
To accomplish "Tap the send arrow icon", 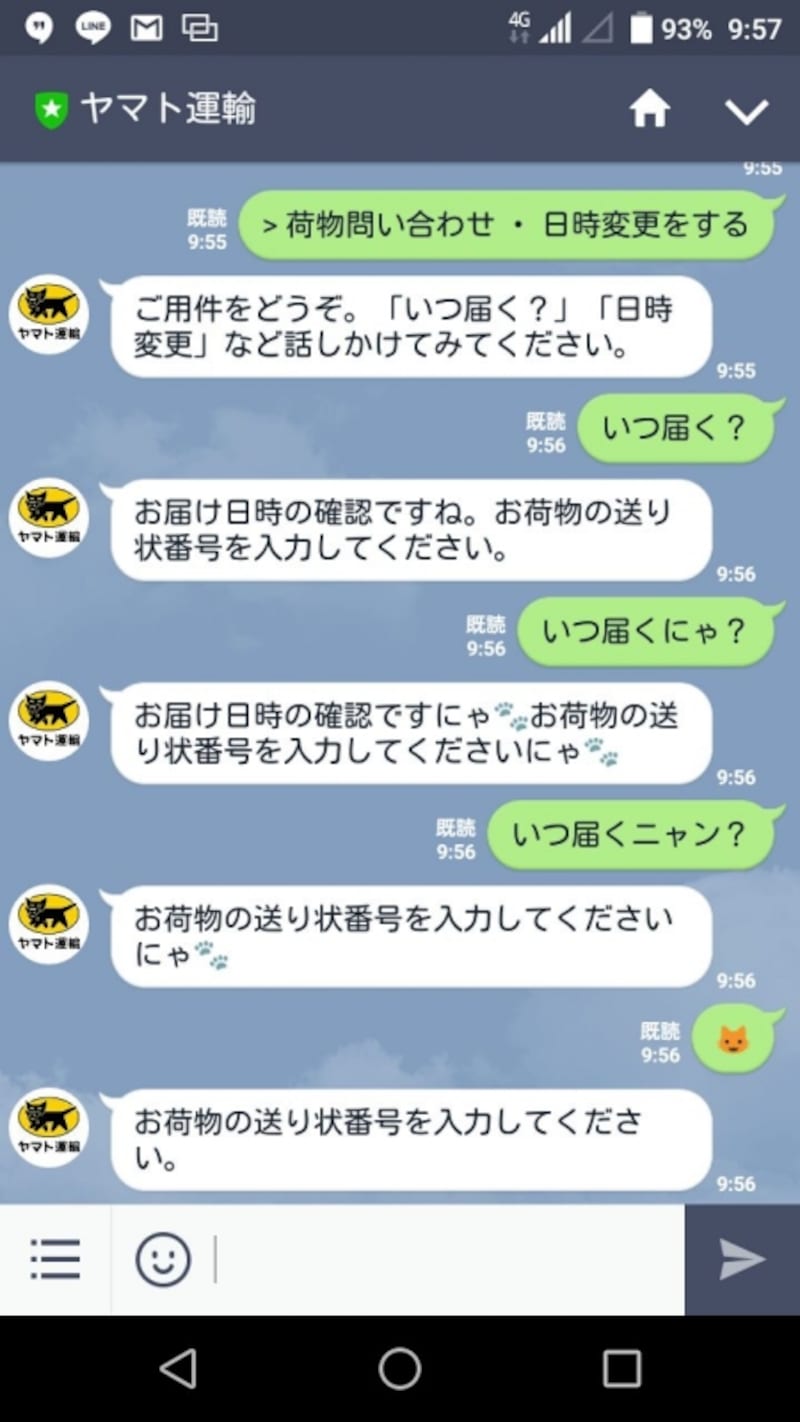I will point(741,1258).
